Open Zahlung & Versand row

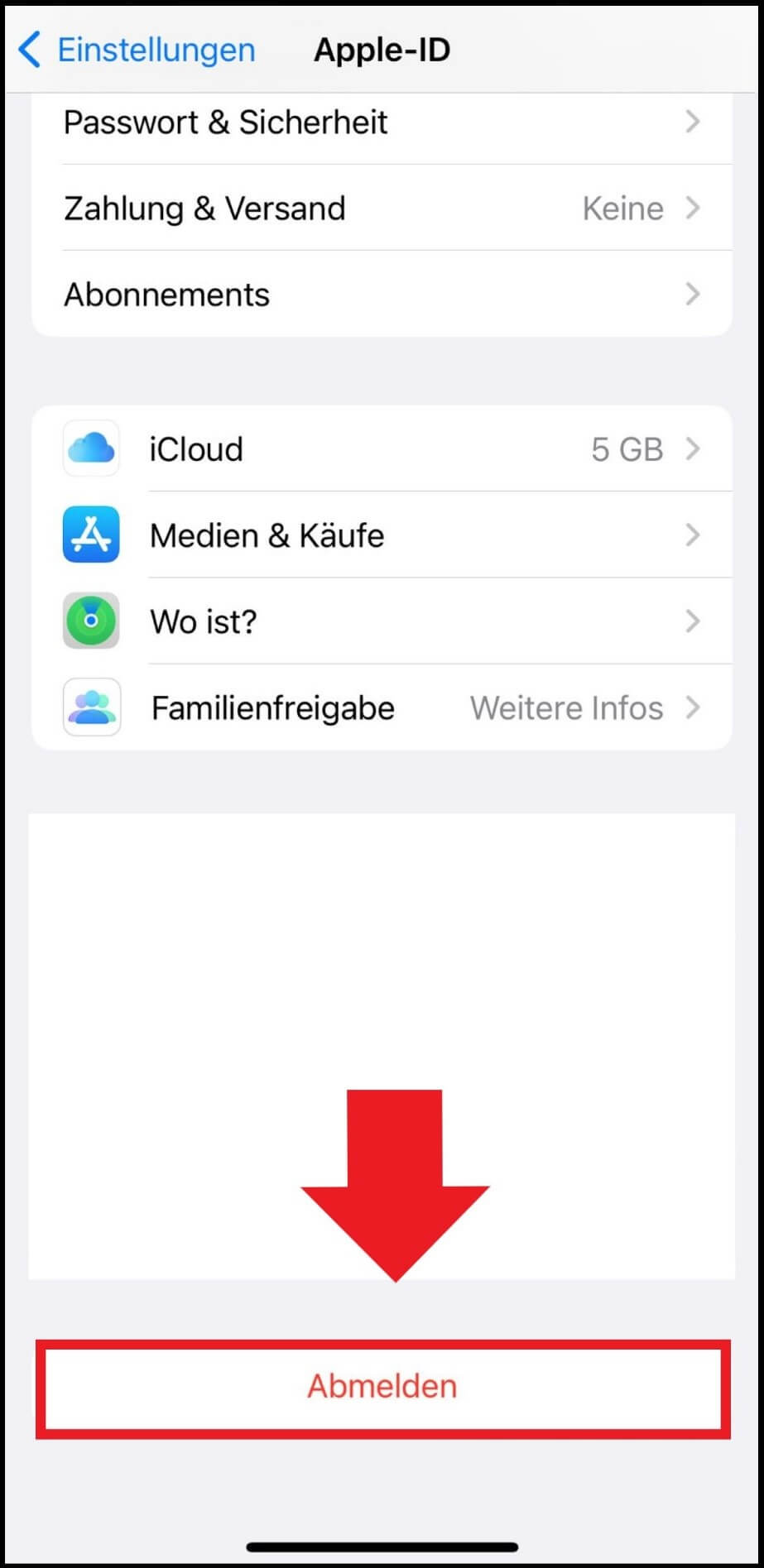point(382,209)
